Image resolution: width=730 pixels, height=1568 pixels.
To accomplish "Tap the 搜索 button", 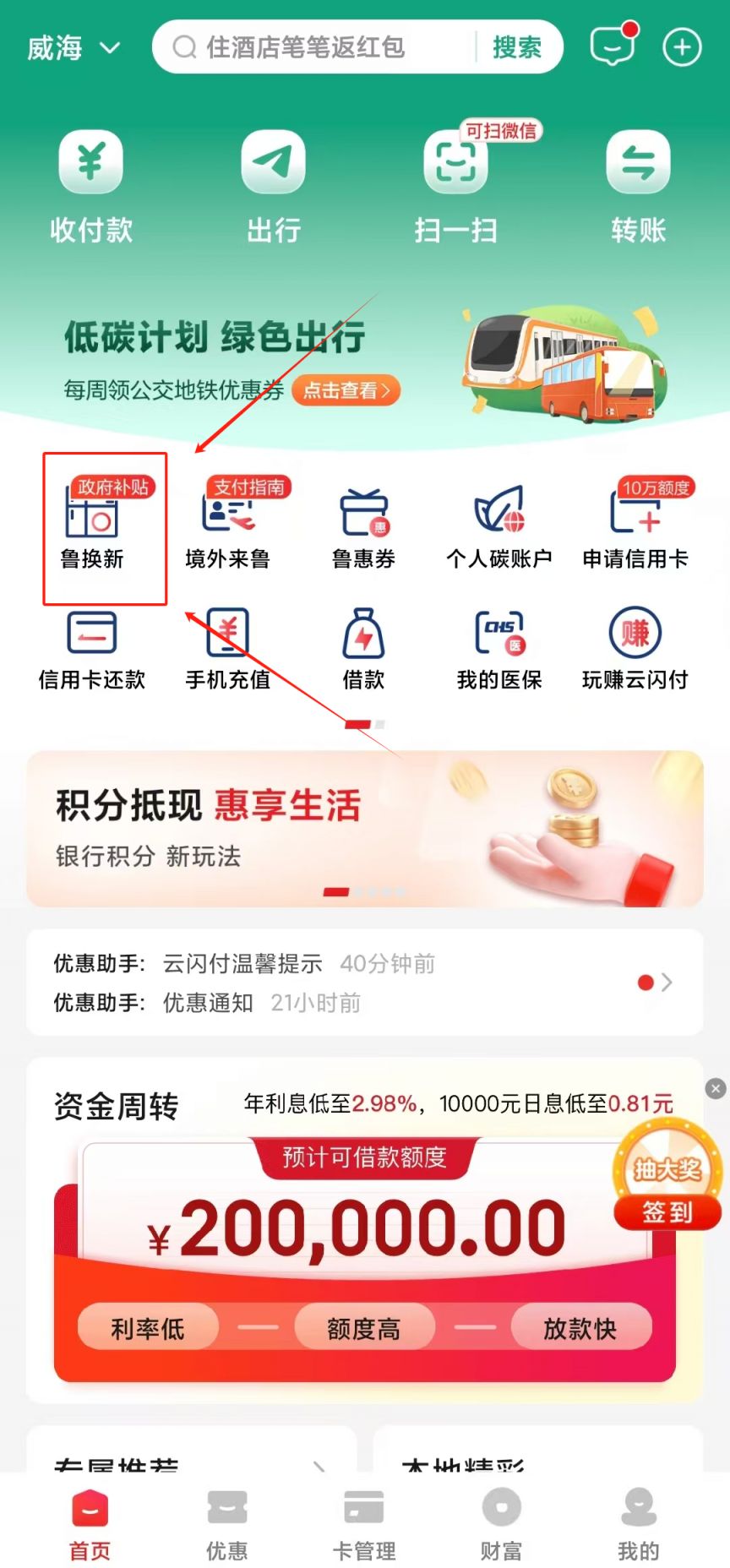I will pyautogui.click(x=516, y=47).
